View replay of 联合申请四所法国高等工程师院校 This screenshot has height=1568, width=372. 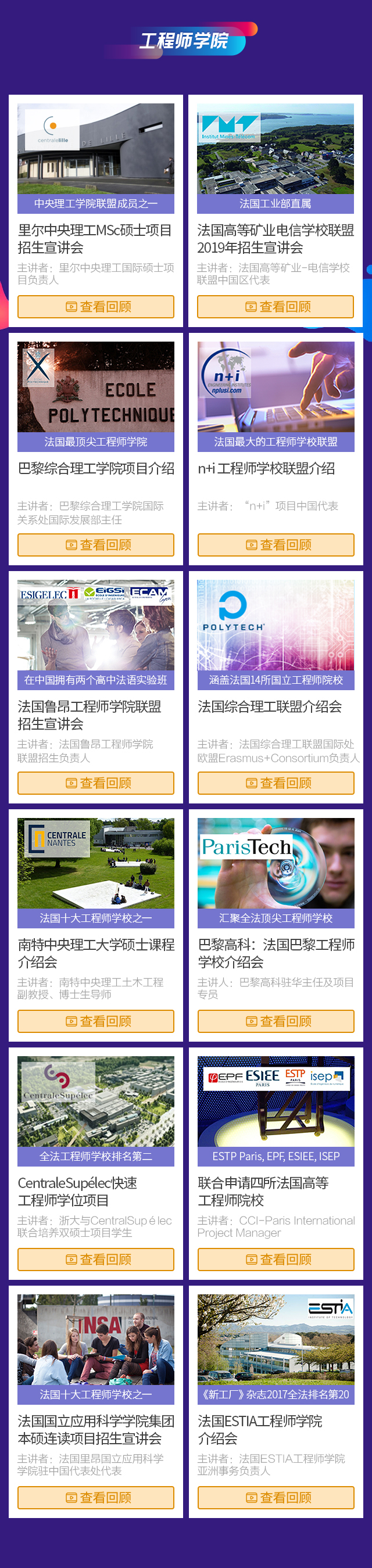pyautogui.click(x=275, y=1259)
